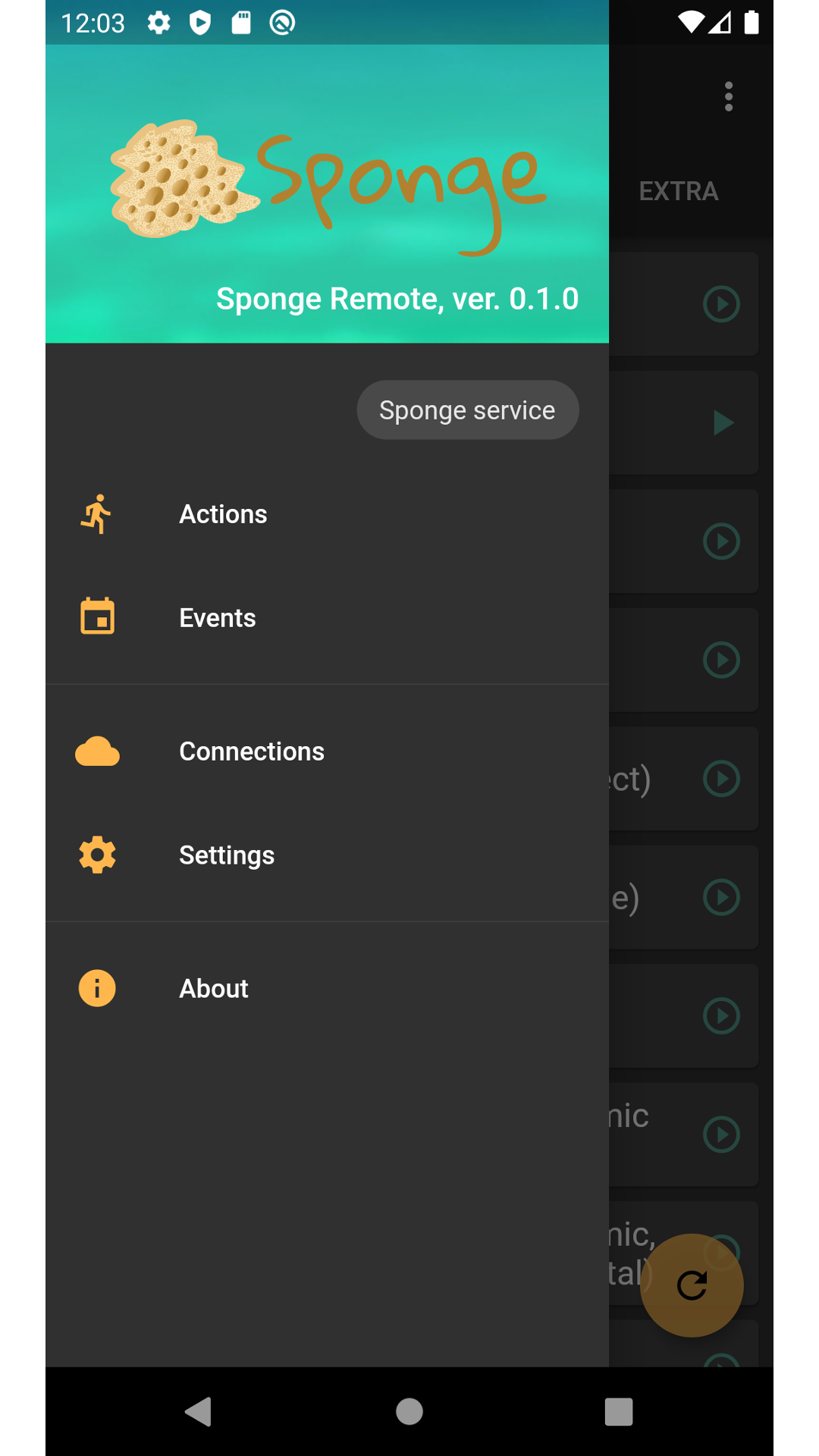Open the About page

click(x=327, y=989)
